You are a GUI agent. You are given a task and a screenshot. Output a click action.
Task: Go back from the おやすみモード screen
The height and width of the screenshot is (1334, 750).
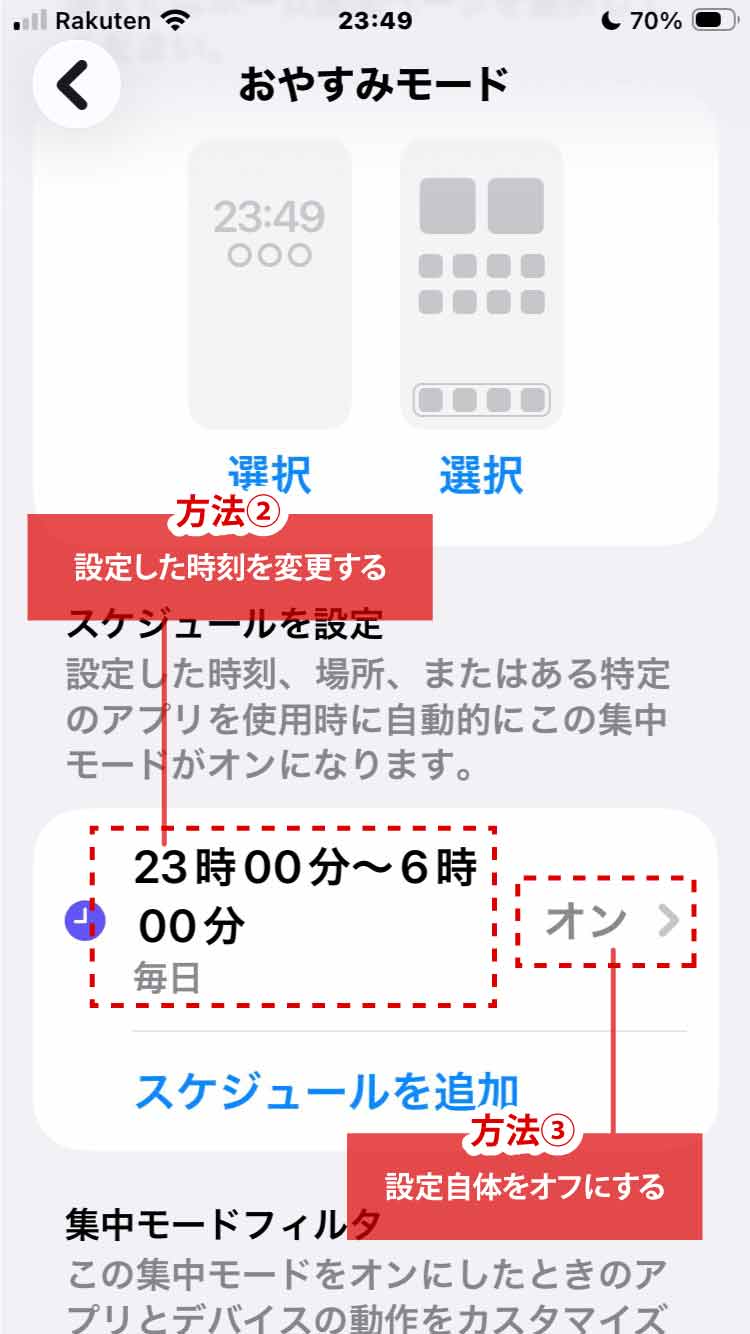point(76,85)
